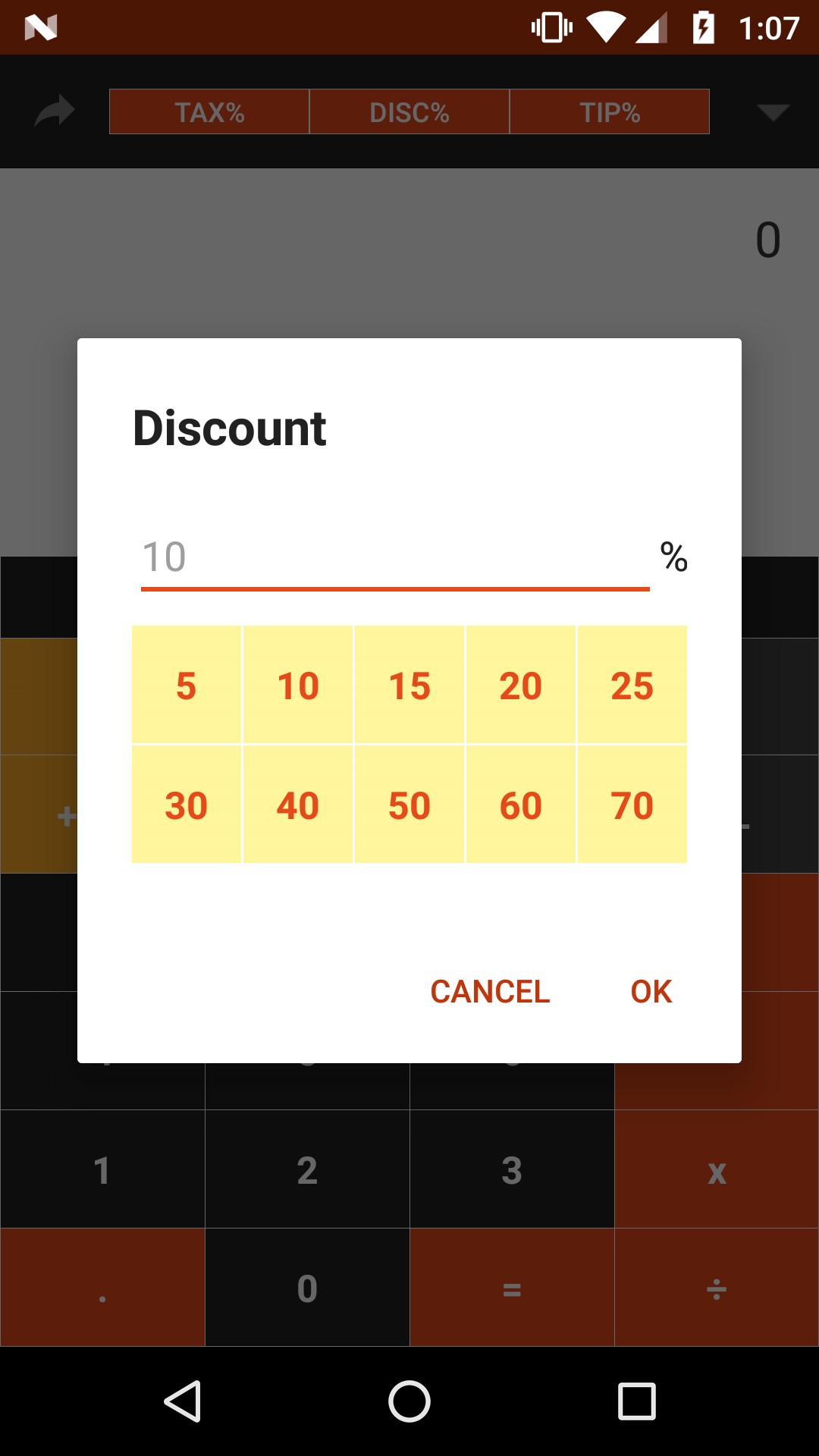Viewport: 819px width, 1456px height.
Task: Cancel the Discount dialog
Action: pyautogui.click(x=490, y=991)
